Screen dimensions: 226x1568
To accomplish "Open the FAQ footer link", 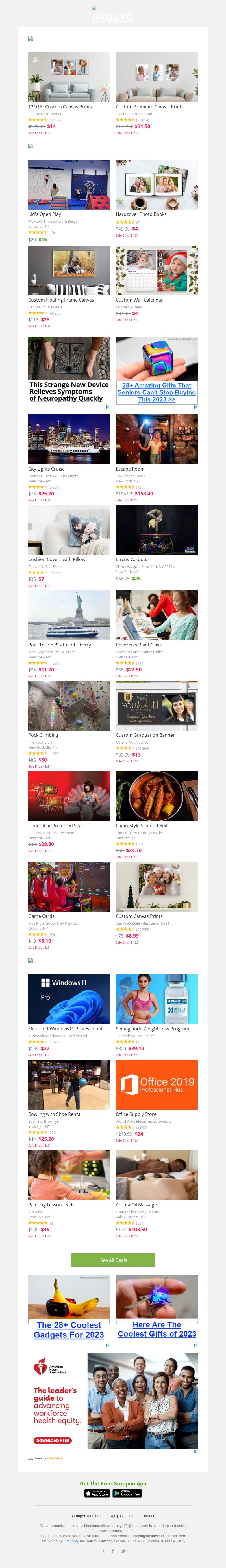I will 111,1516.
